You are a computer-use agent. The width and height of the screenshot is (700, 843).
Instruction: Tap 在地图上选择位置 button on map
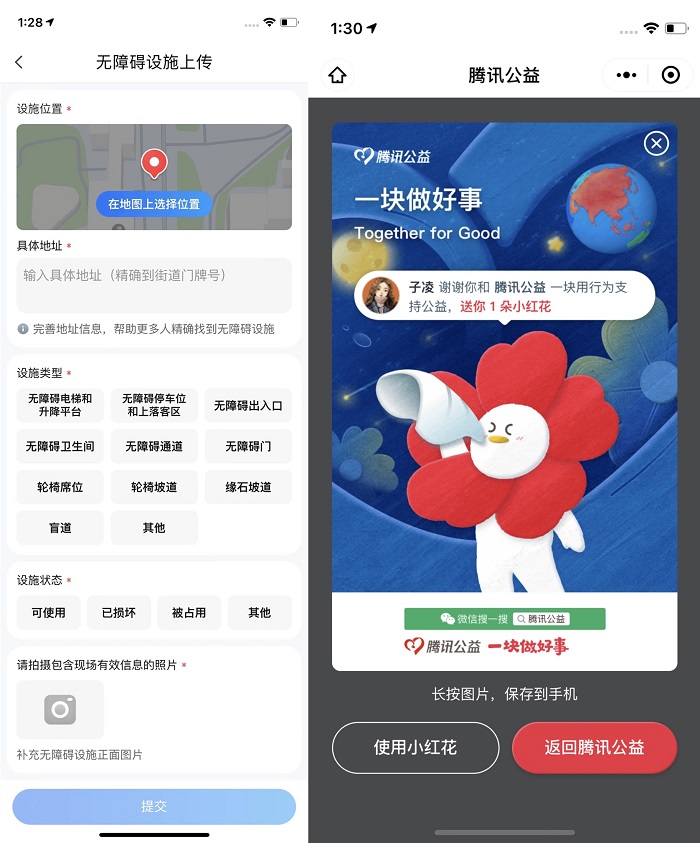[x=154, y=204]
